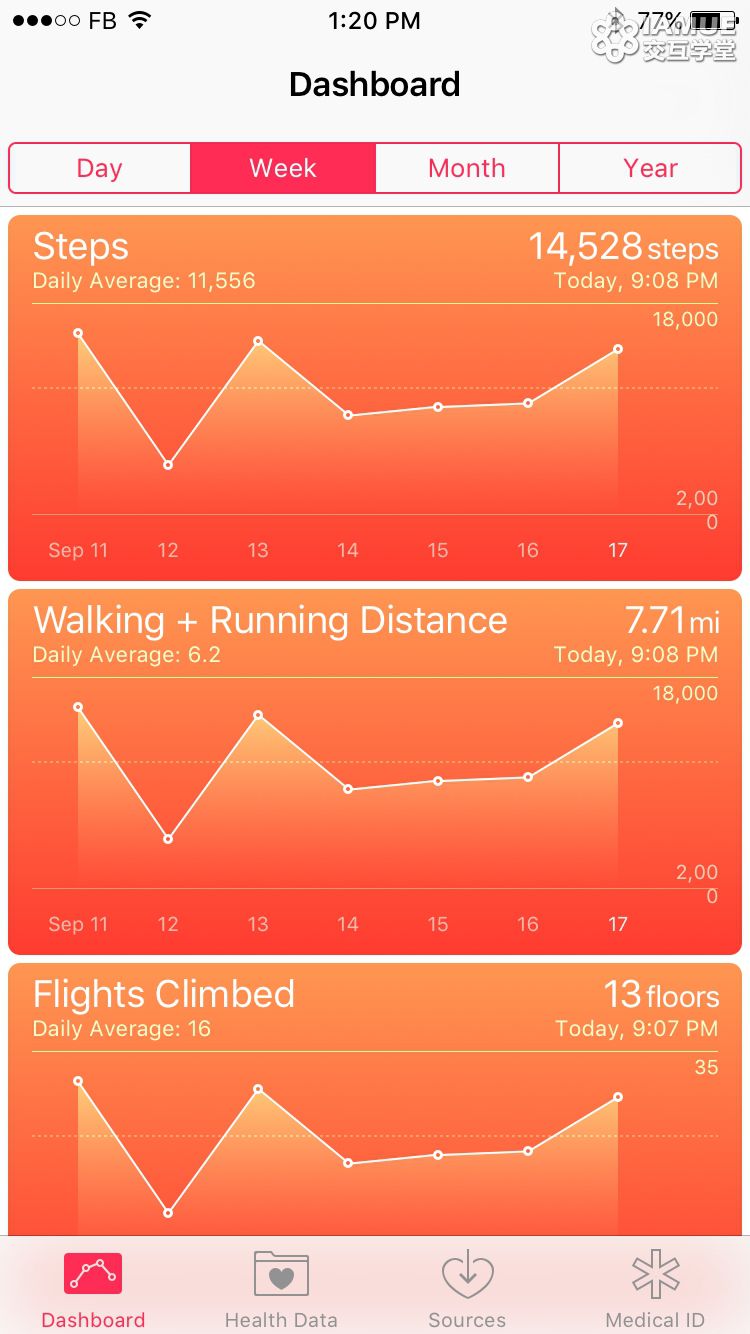Go to the Dashboard tab

pos(93,1290)
